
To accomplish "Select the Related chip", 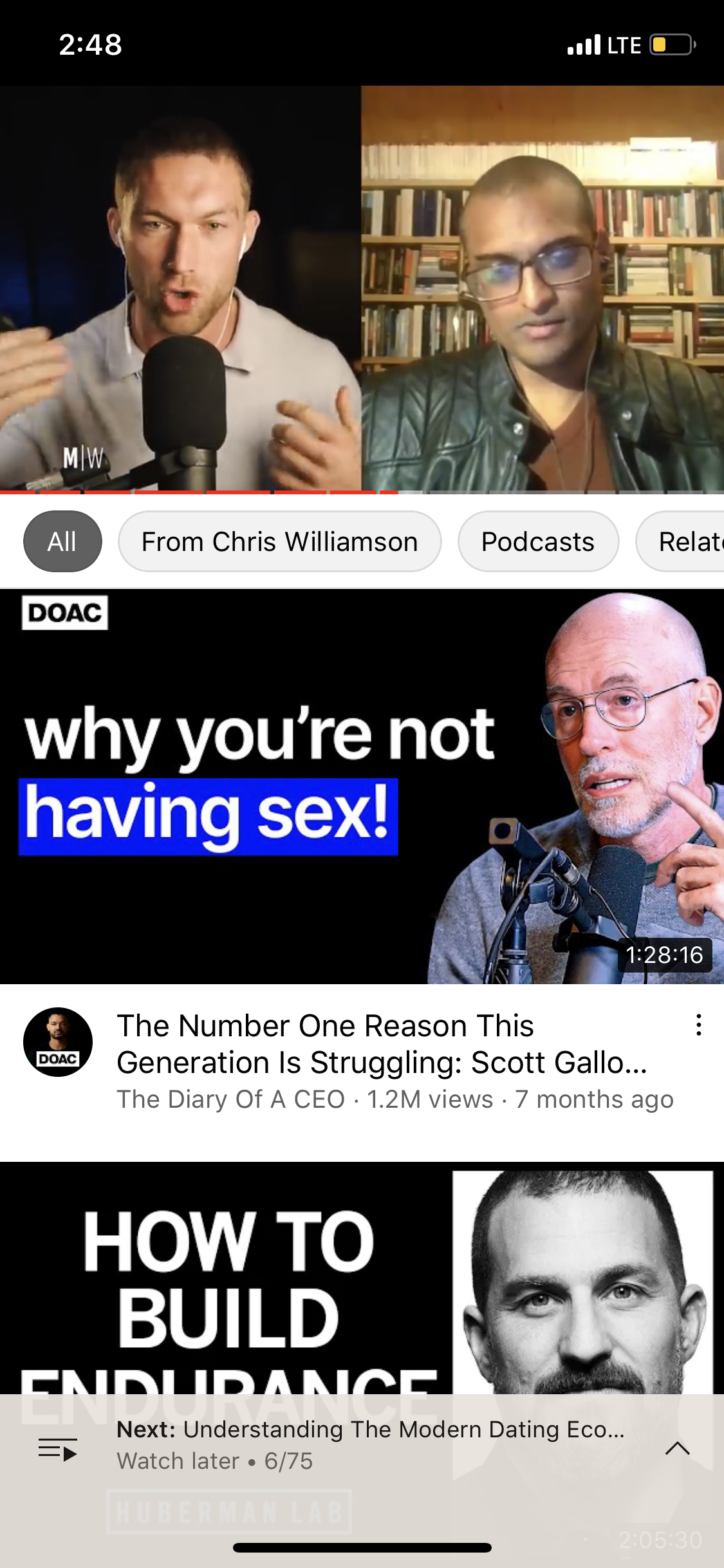I will click(681, 541).
